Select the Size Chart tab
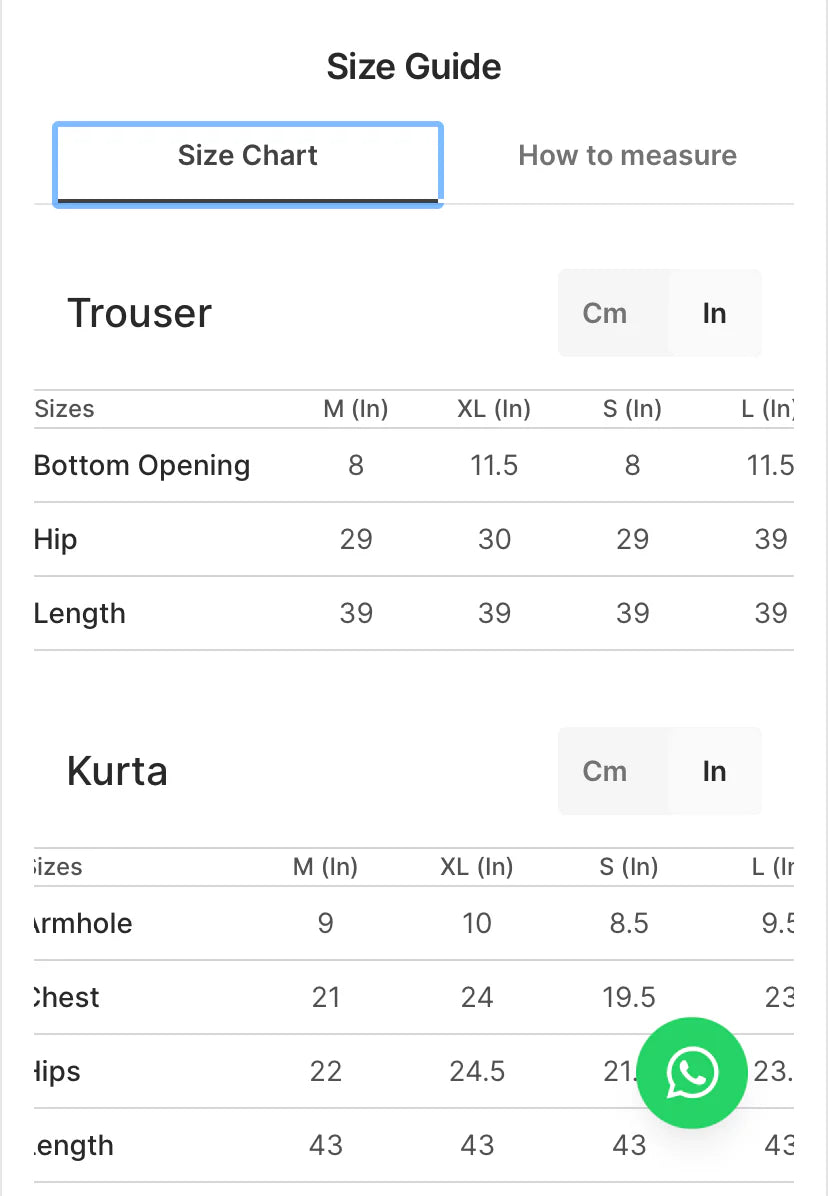828x1196 pixels. pyautogui.click(x=247, y=156)
